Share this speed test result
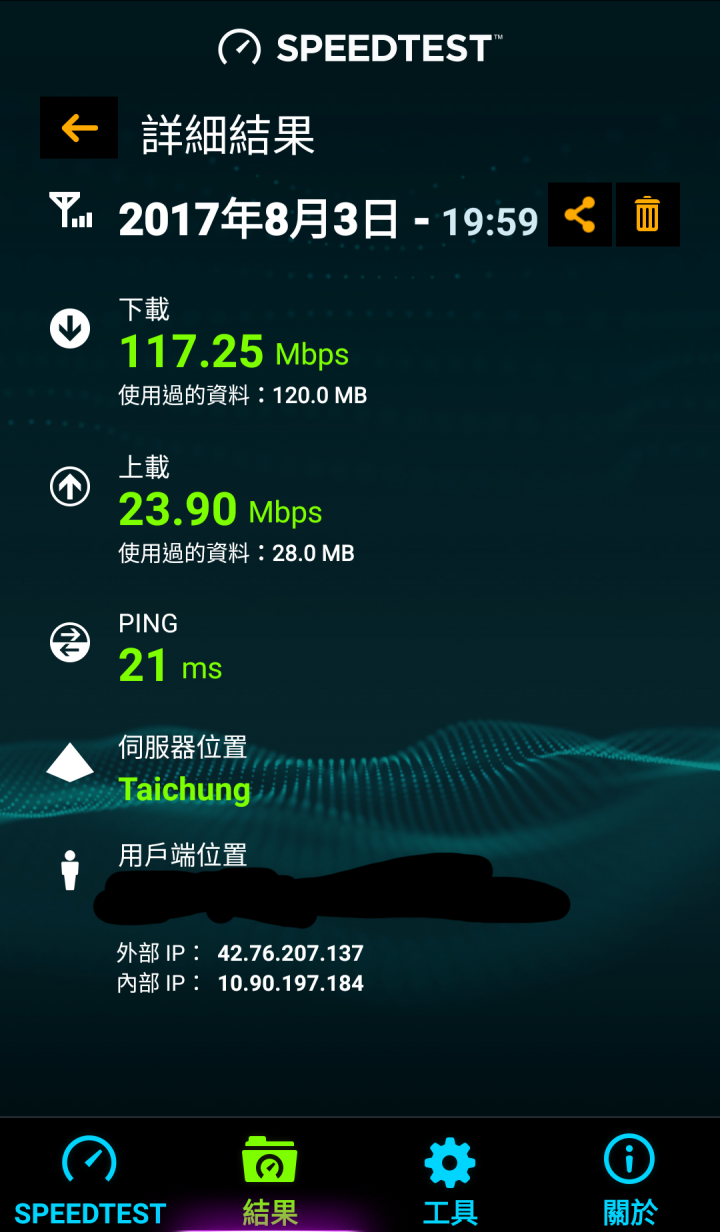Viewport: 720px width, 1232px height. tap(580, 214)
